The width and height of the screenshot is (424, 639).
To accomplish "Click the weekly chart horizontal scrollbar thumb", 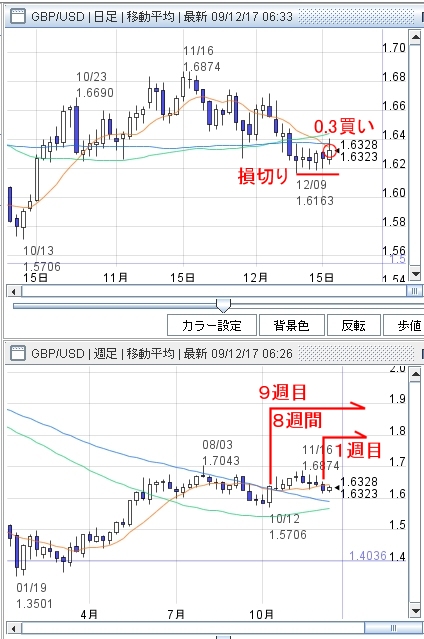I will pyautogui.click(x=393, y=628).
